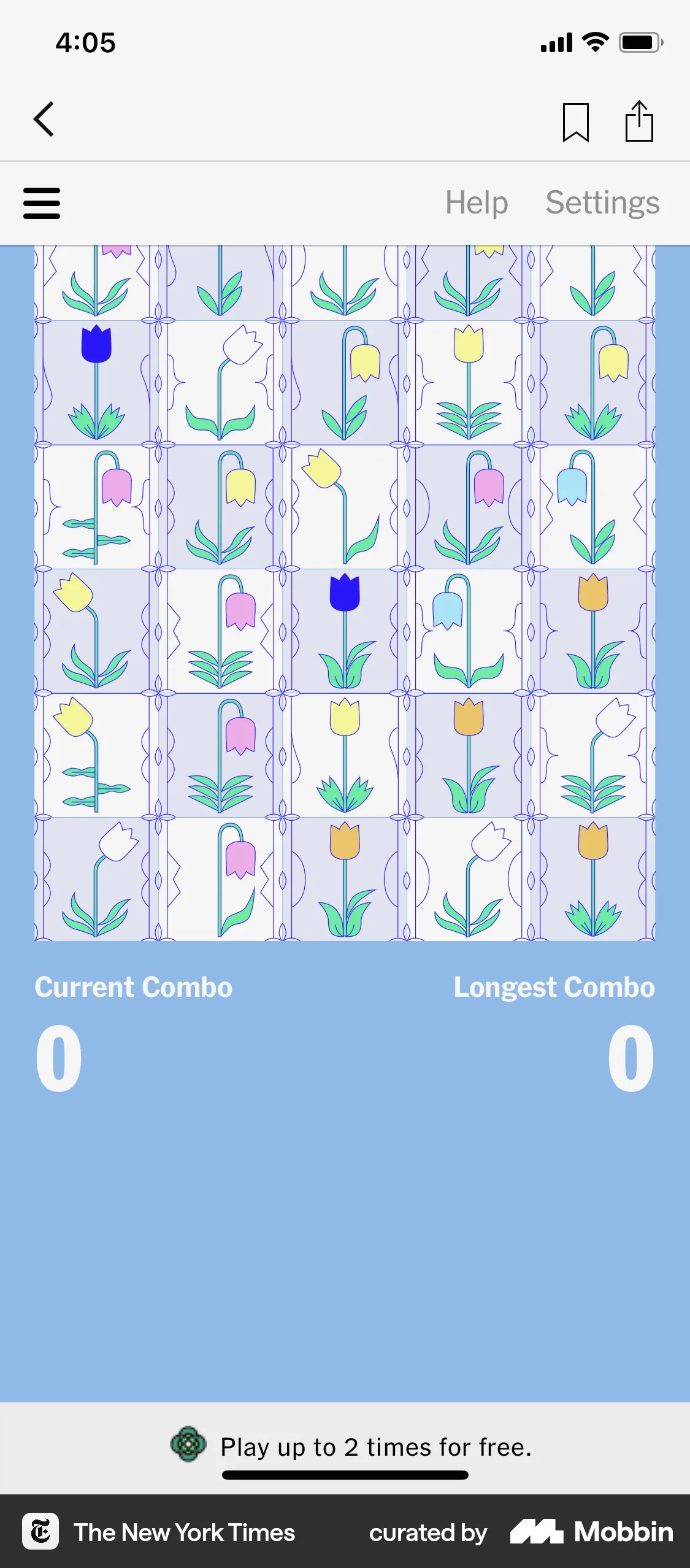The width and height of the screenshot is (690, 1568).
Task: Open the Settings menu
Action: 602,203
